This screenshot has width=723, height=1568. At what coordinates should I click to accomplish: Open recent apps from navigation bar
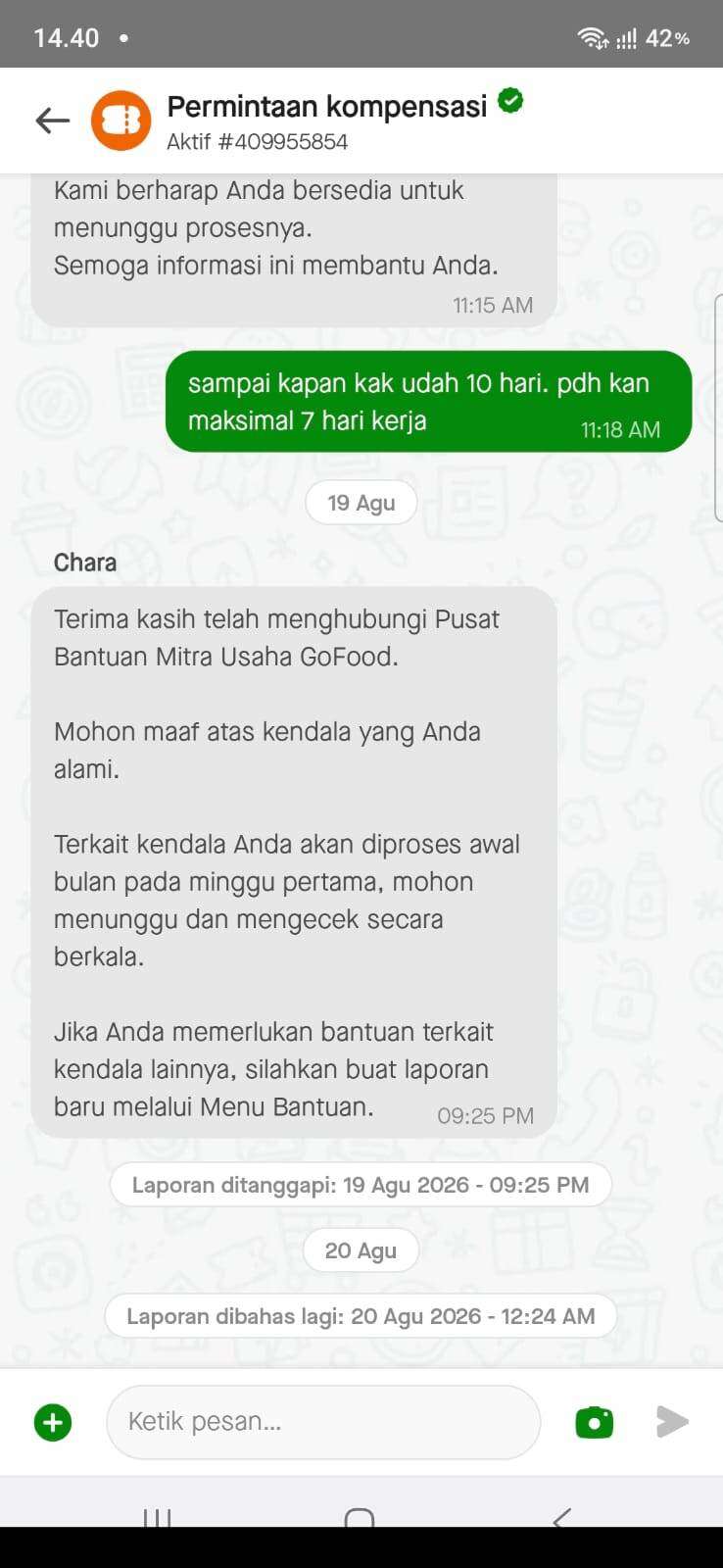(157, 1518)
